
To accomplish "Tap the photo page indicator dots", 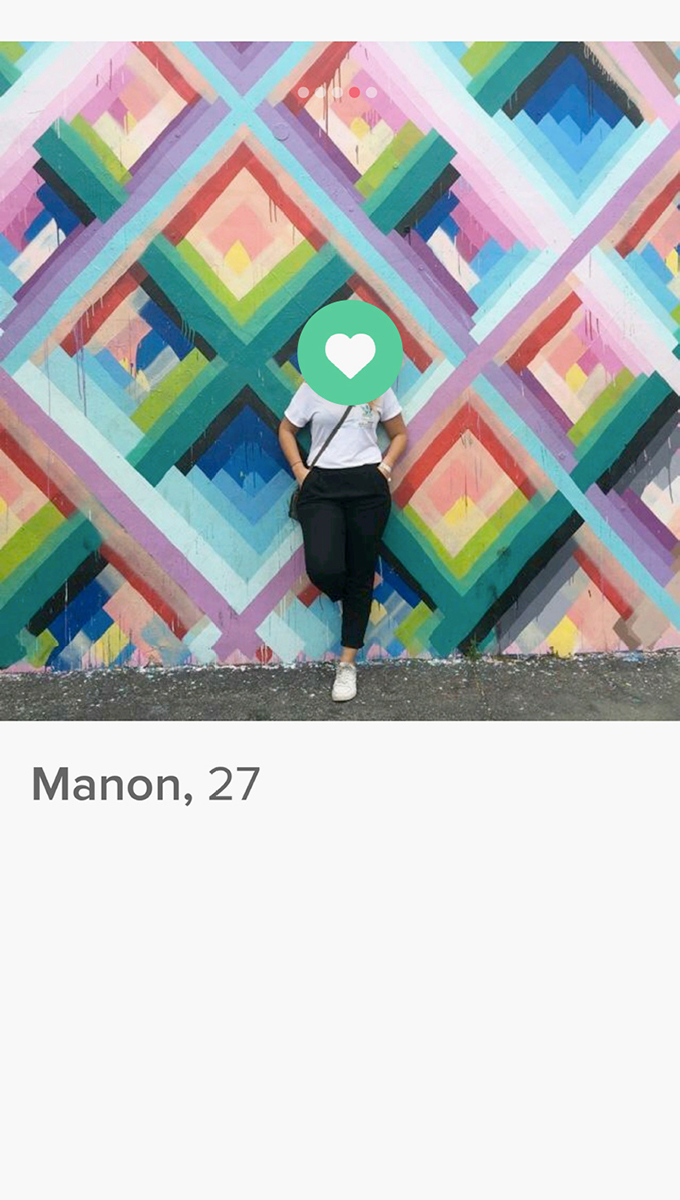I will point(338,92).
